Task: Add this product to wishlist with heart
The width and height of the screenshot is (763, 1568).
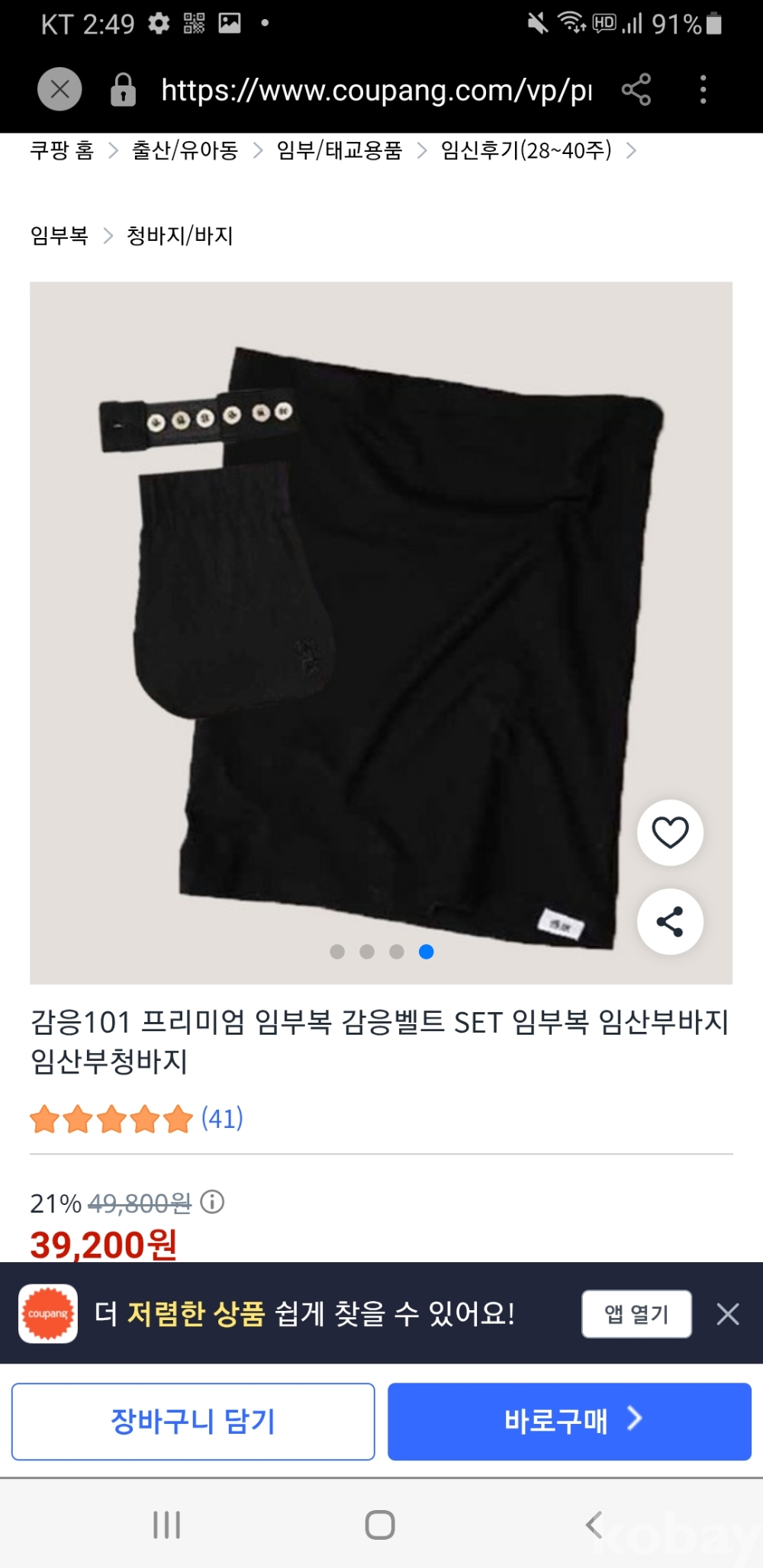Action: 670,832
